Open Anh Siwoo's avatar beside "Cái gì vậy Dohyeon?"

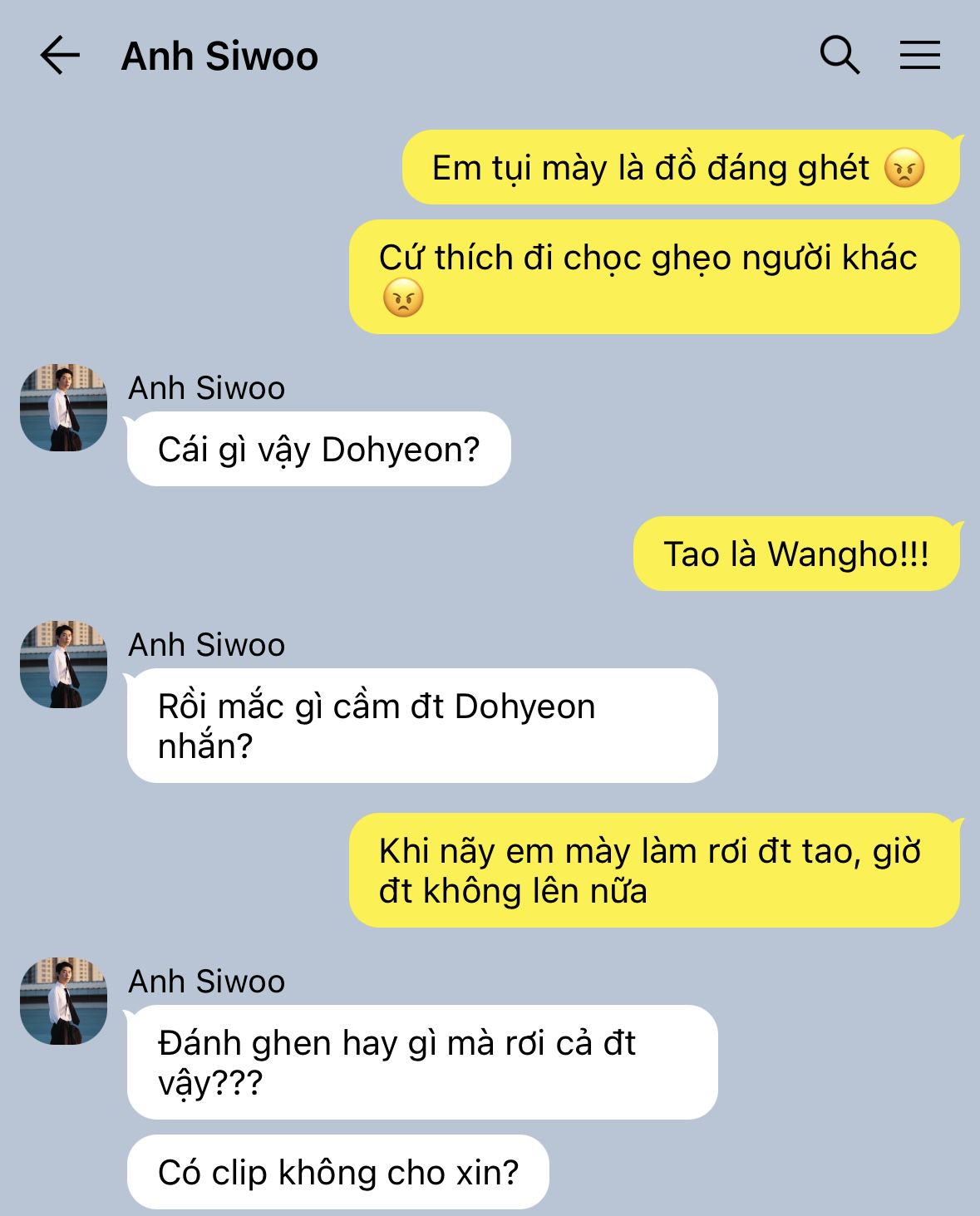pyautogui.click(x=64, y=407)
